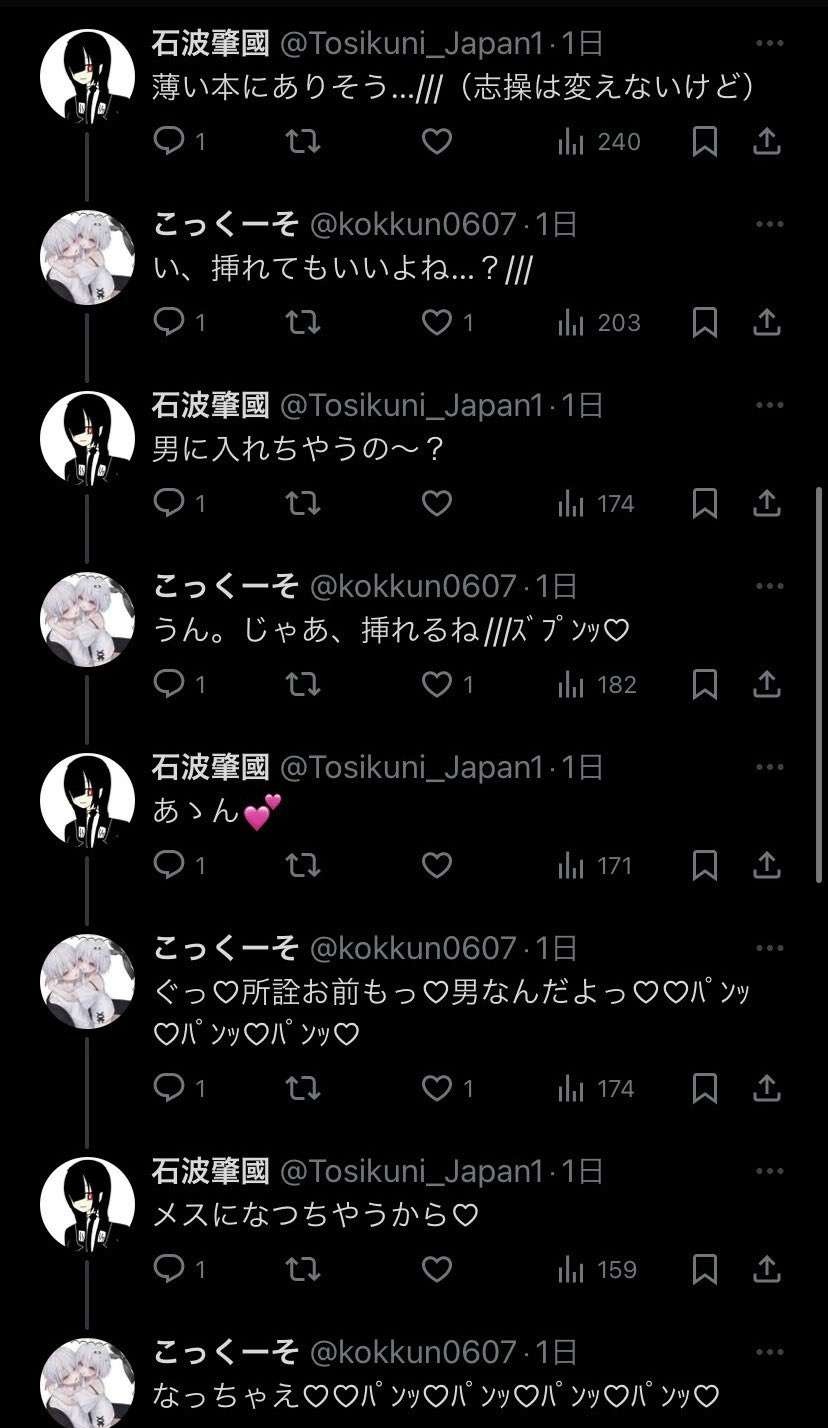
Task: Open the profile avatar on the 240-view tweet
Action: (x=87, y=76)
